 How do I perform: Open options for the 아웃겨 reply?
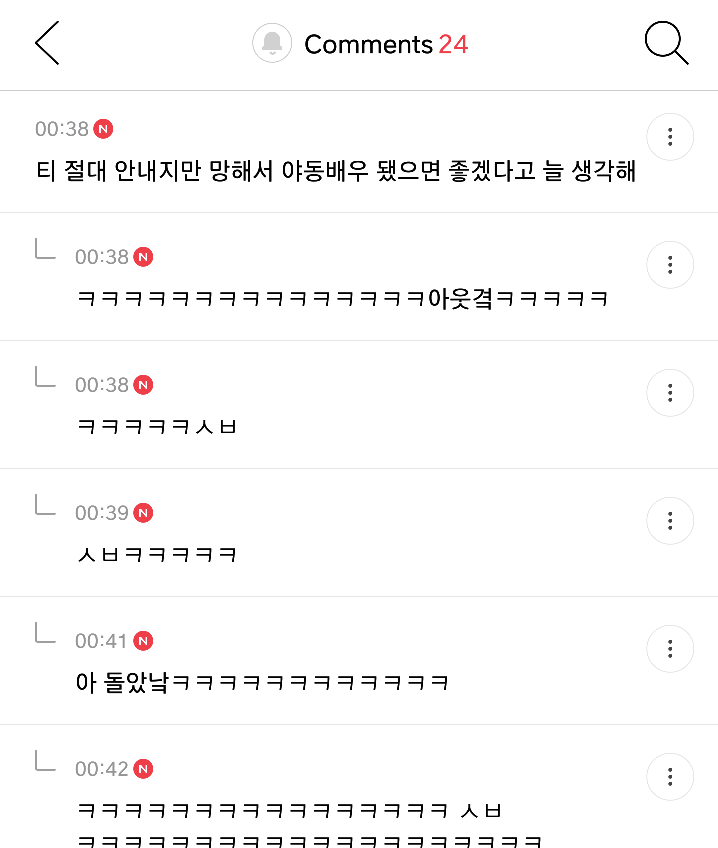[x=670, y=265]
